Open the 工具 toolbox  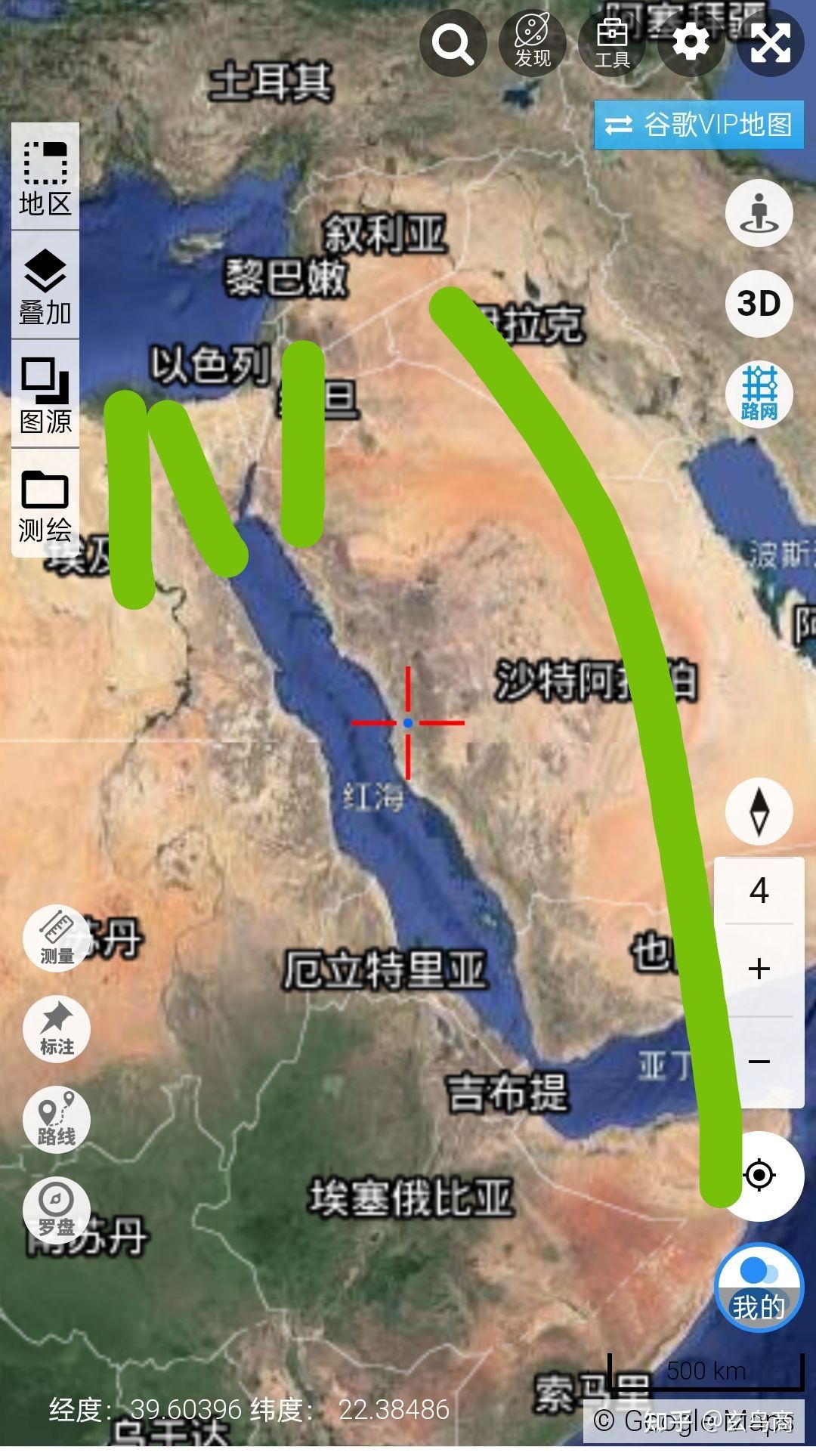point(612,44)
